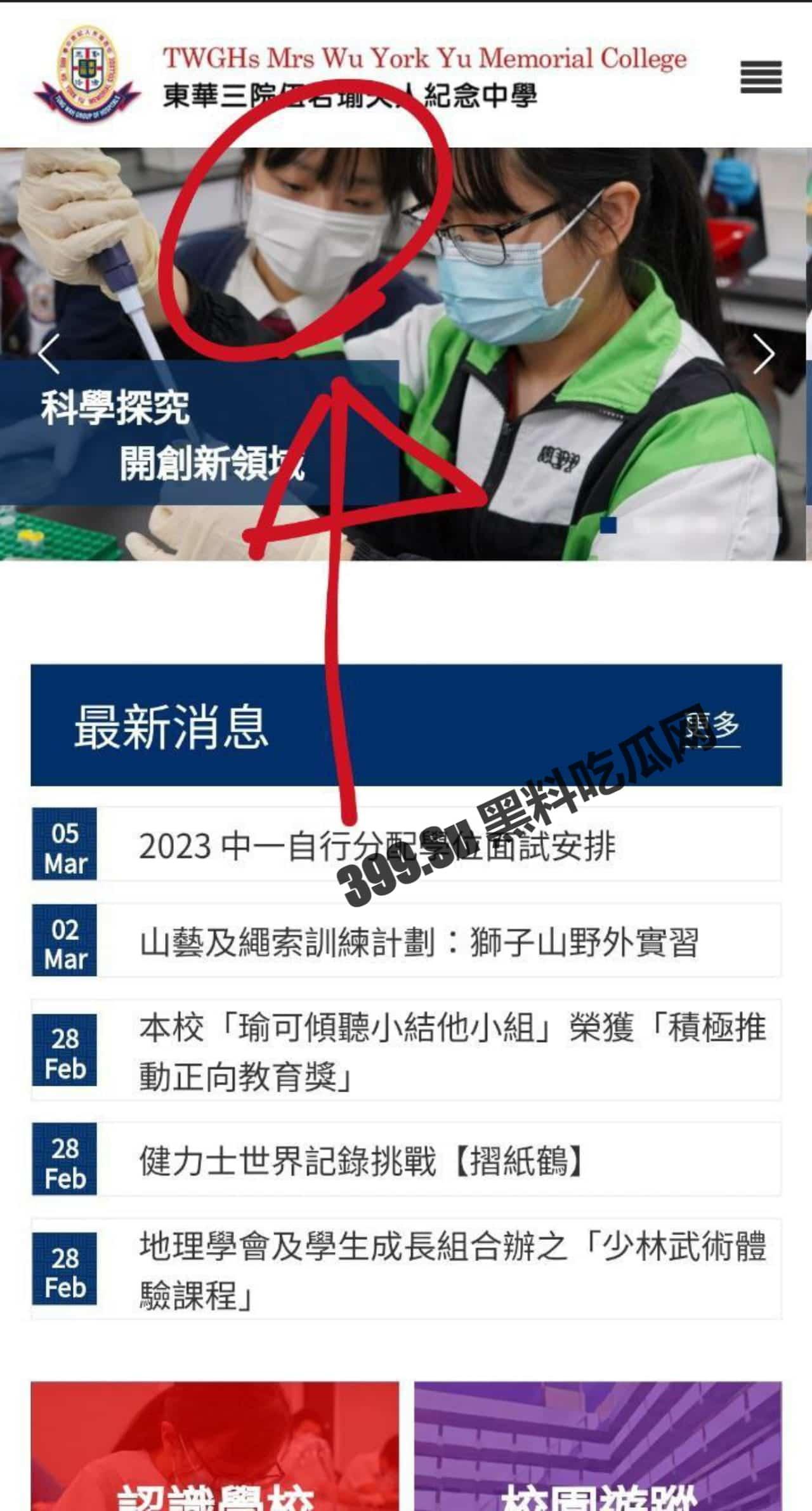812x1511 pixels.
Task: Open the hamburger menu
Action: click(761, 77)
